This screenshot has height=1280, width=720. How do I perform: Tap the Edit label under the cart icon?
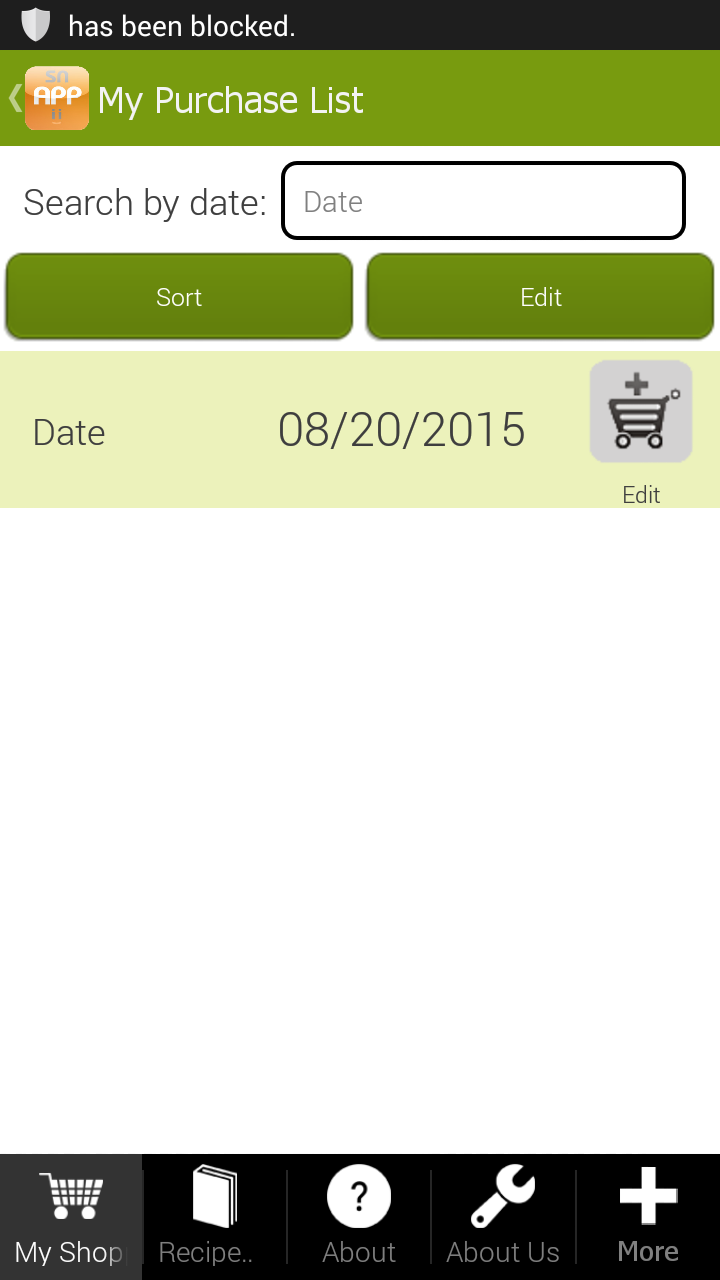(x=640, y=494)
